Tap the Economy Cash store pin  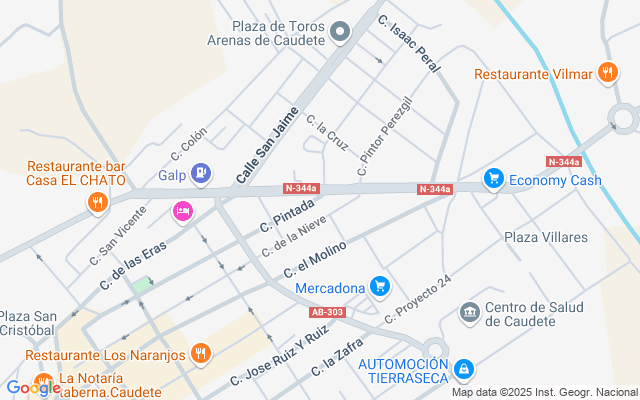492,179
